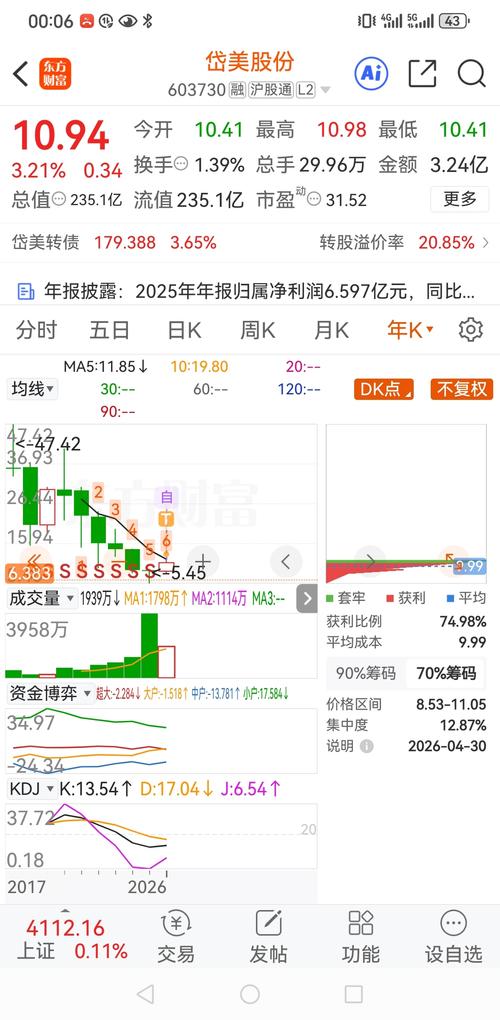
Task: Add stock via 设自选
Action: (x=453, y=937)
